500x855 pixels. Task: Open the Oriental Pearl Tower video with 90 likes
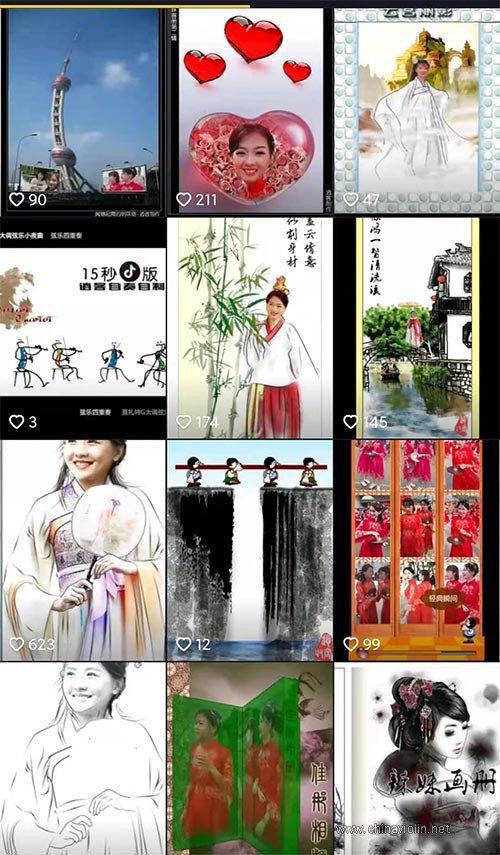pos(83,111)
